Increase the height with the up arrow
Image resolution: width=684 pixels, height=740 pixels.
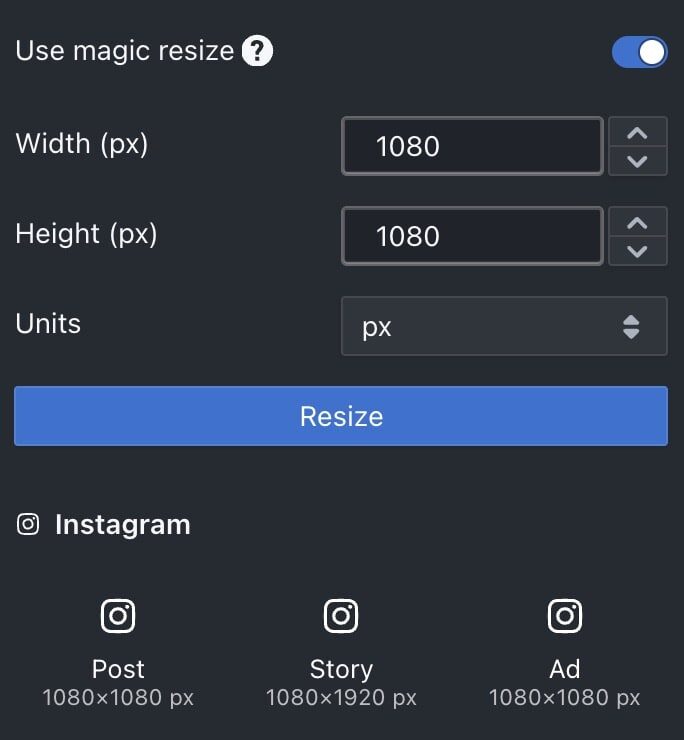click(x=637, y=223)
